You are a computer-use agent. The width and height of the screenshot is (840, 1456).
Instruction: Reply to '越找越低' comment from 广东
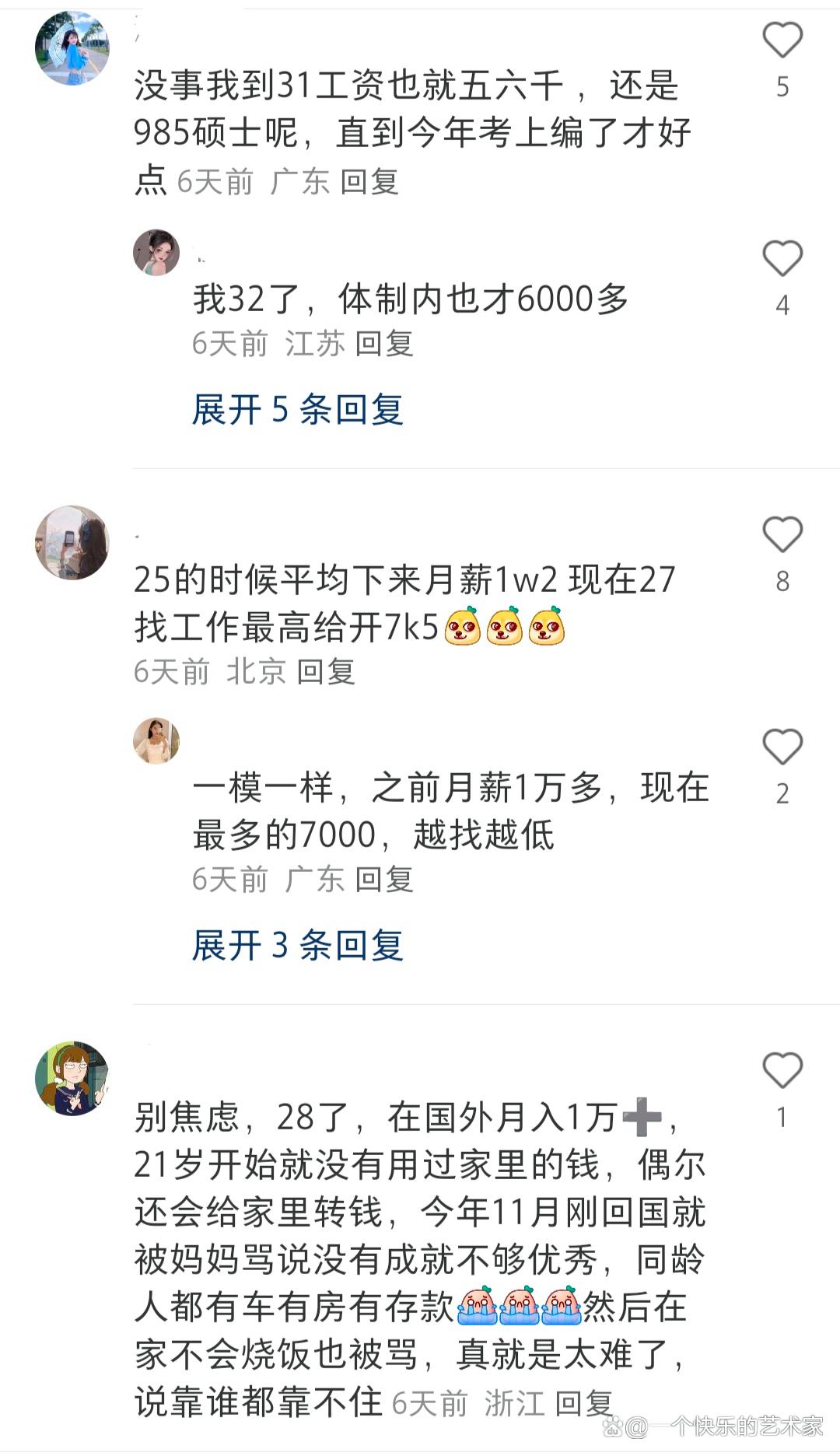(x=384, y=880)
